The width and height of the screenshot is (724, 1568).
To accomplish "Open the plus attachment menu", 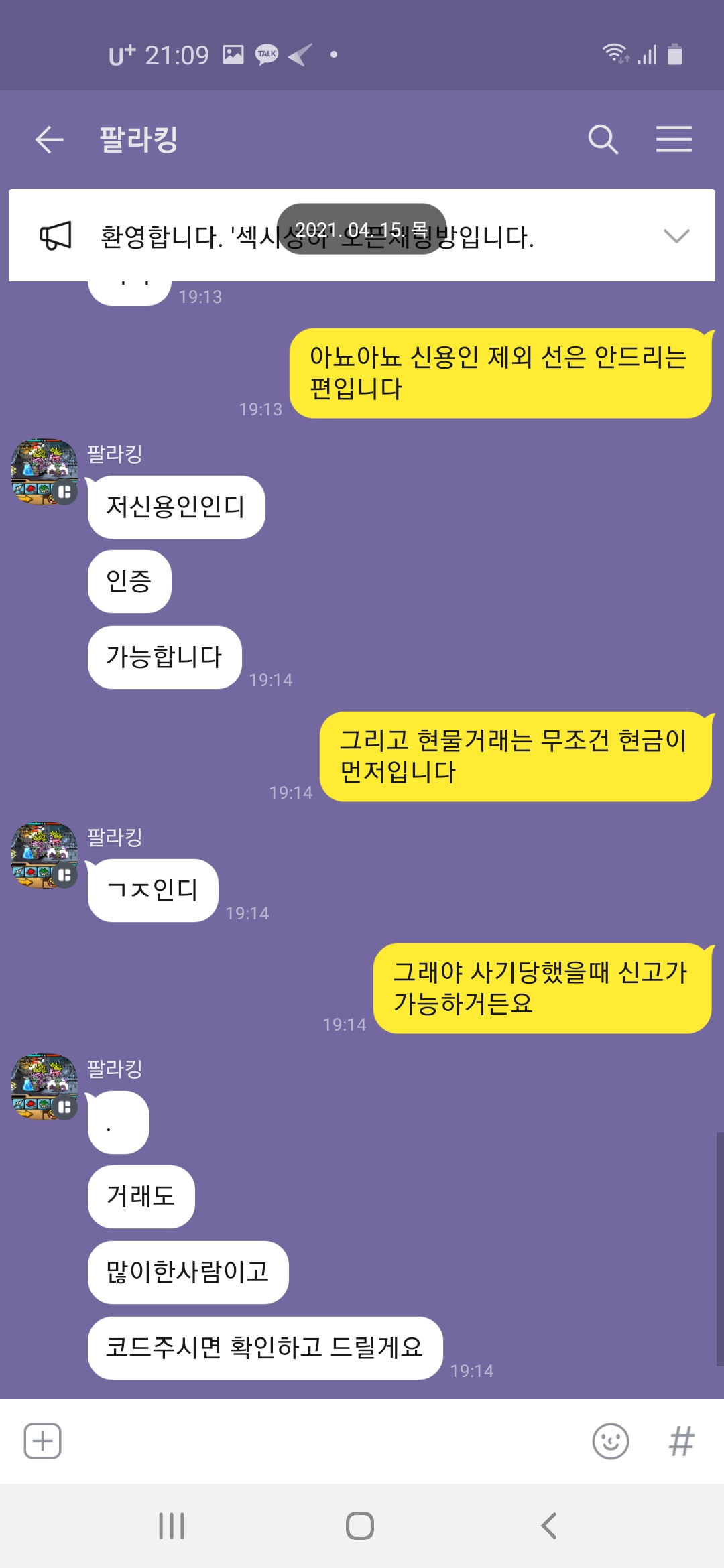I will [x=43, y=1441].
